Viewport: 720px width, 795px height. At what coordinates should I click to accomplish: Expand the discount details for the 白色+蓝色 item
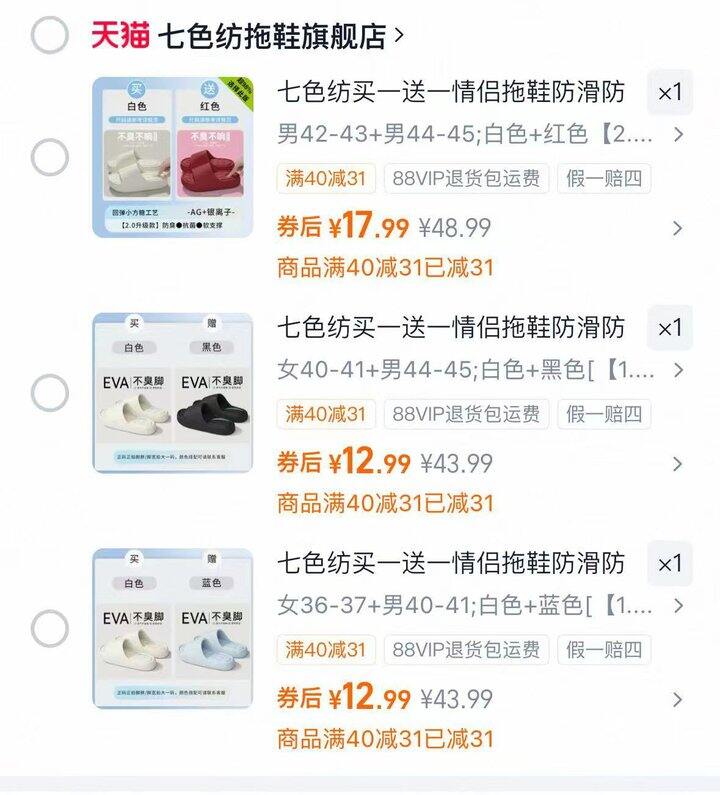(677, 699)
